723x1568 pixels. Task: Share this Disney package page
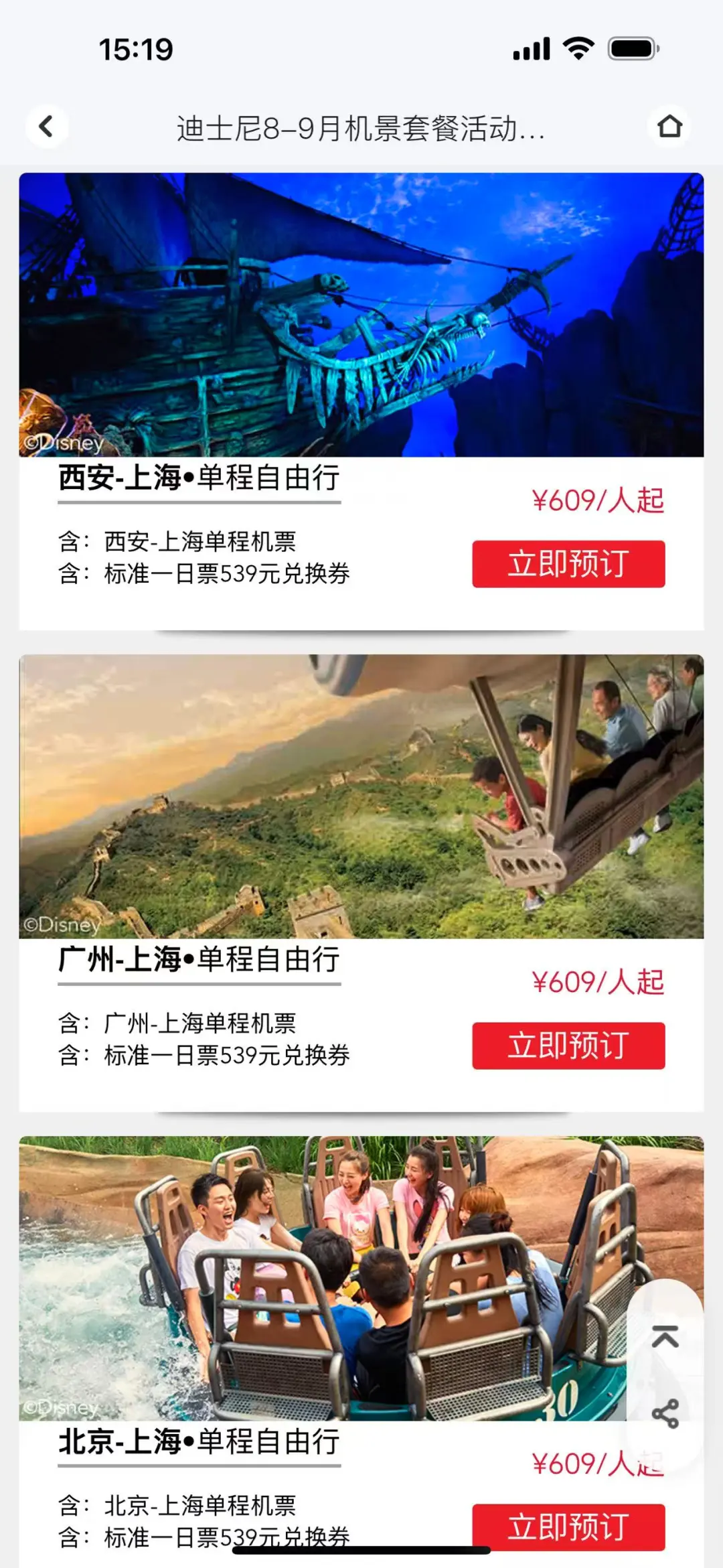665,1413
